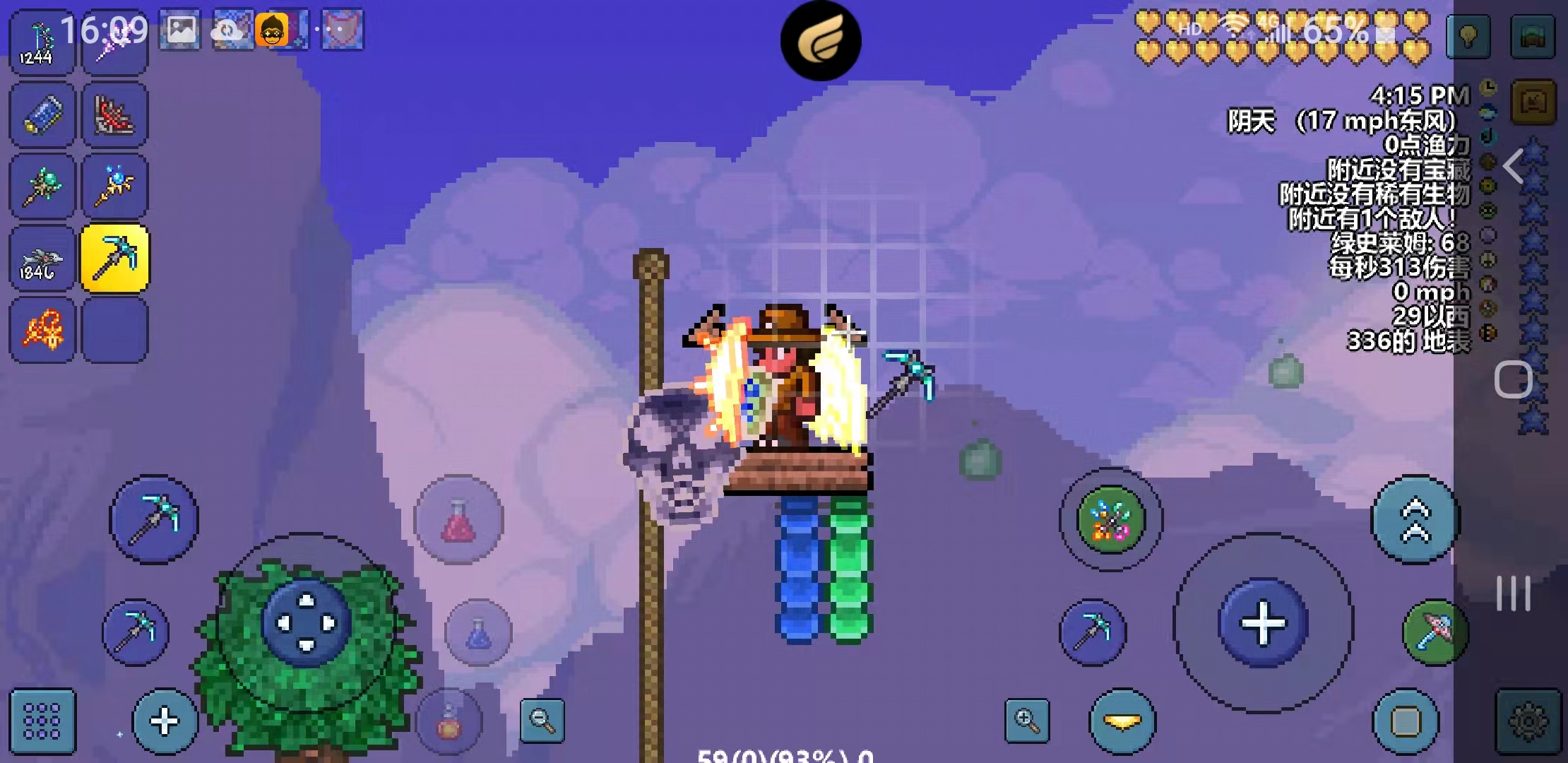This screenshot has height=763, width=1568.
Task: Select the bow slot showing 1244
Action: click(x=42, y=42)
